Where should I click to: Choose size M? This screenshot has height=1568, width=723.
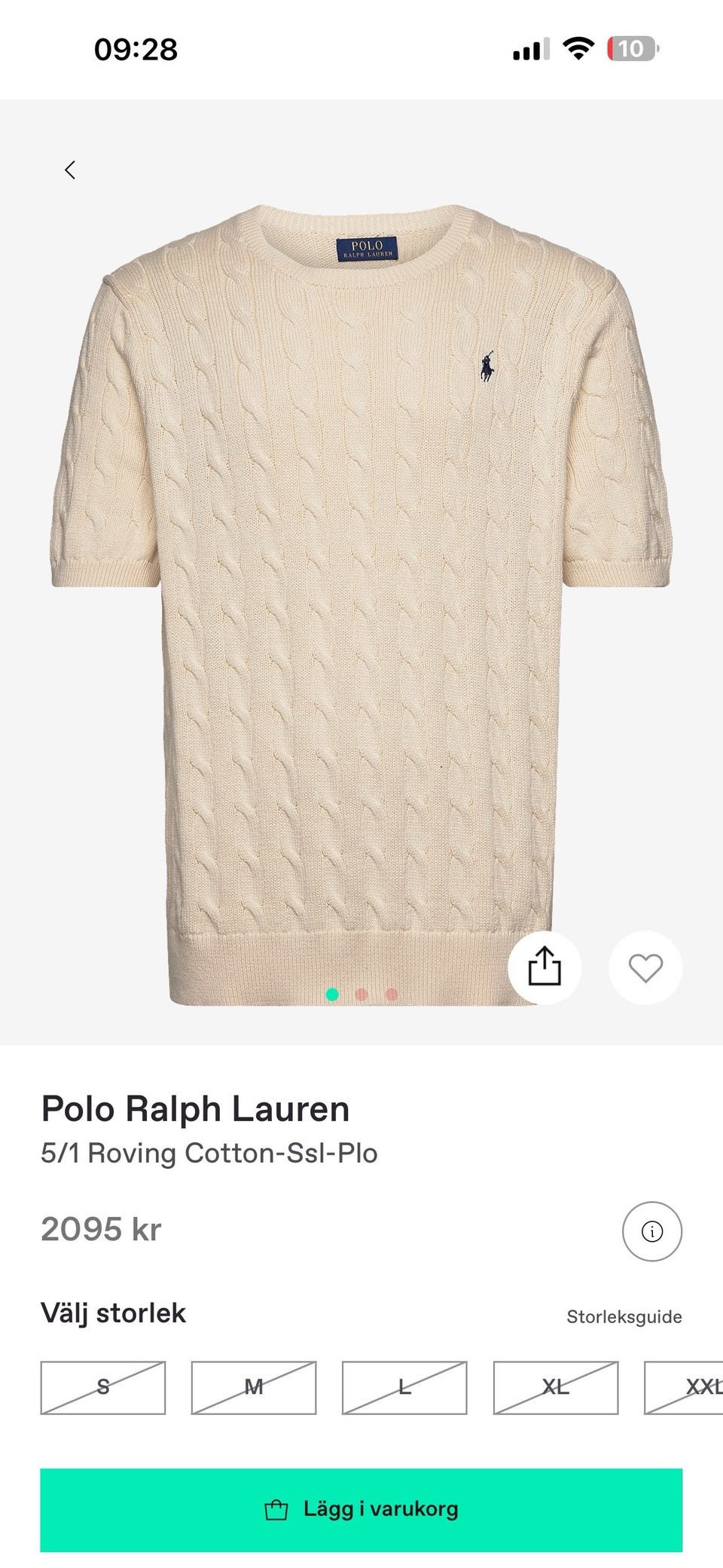click(254, 1387)
